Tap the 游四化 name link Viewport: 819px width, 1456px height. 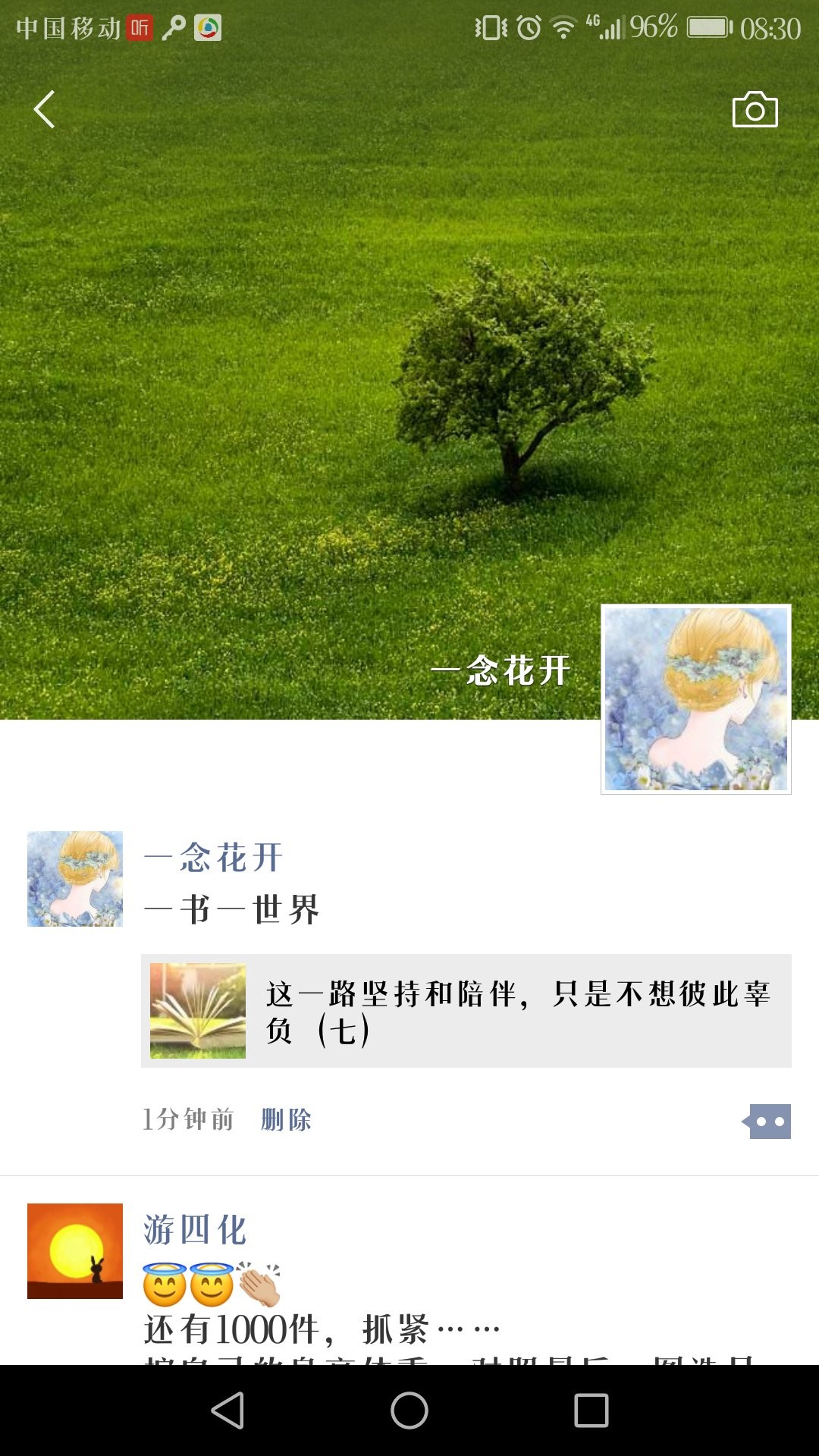195,1229
